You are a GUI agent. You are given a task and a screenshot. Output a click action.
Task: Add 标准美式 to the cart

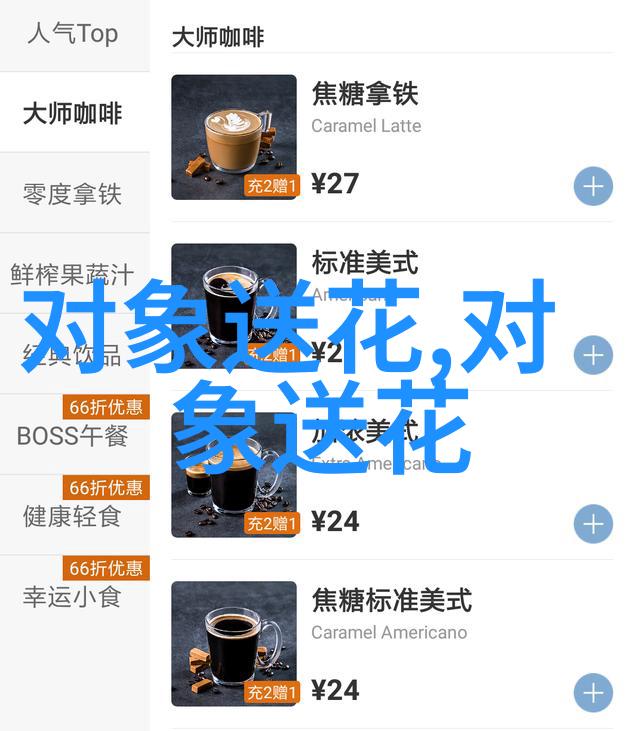593,356
